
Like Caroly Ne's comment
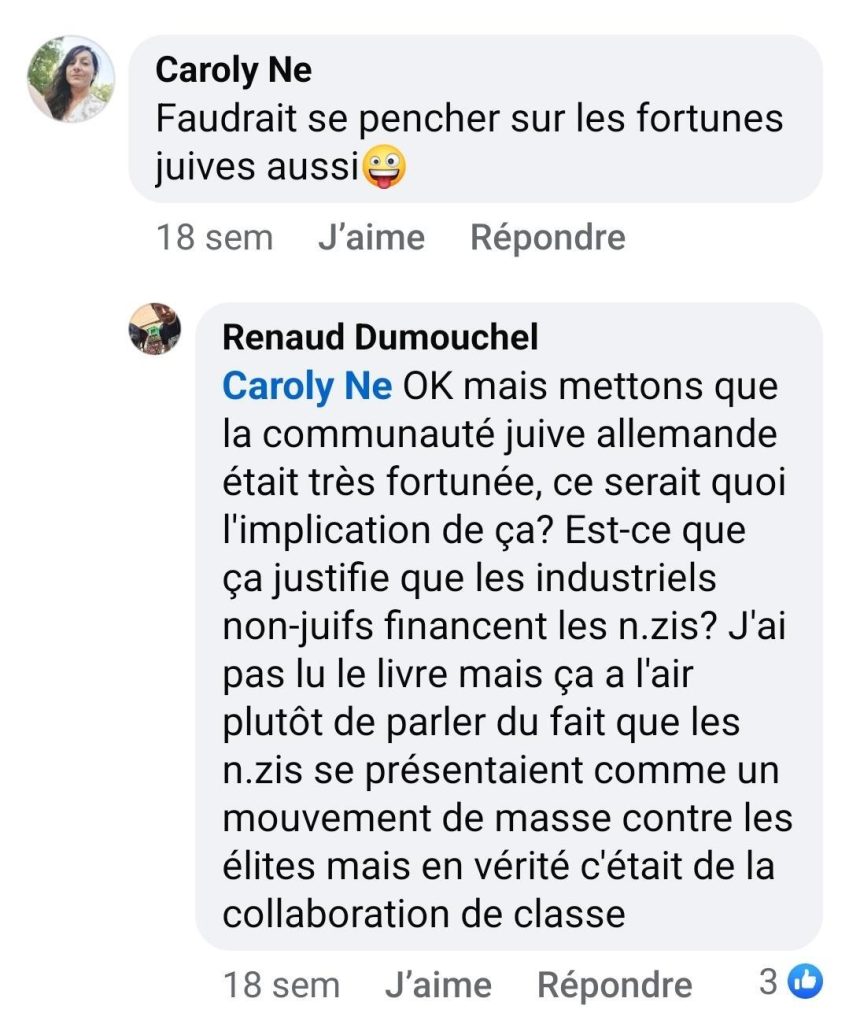point(371,238)
